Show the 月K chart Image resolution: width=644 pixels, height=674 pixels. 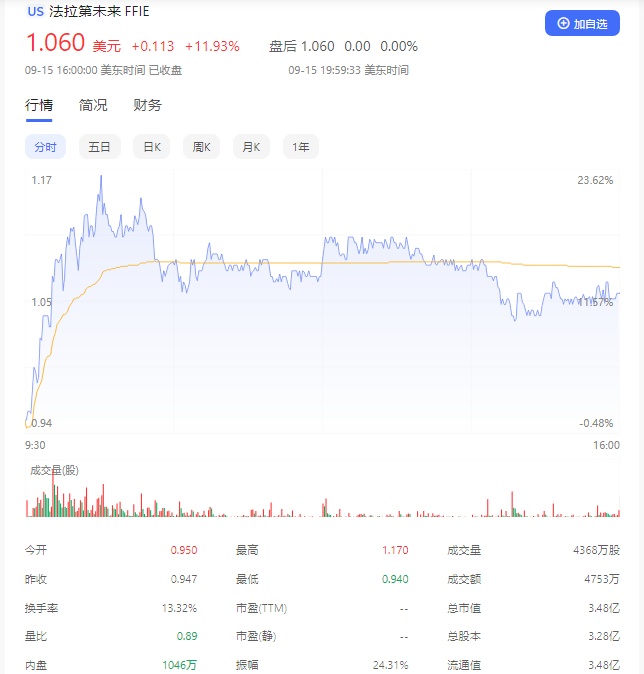coord(251,147)
